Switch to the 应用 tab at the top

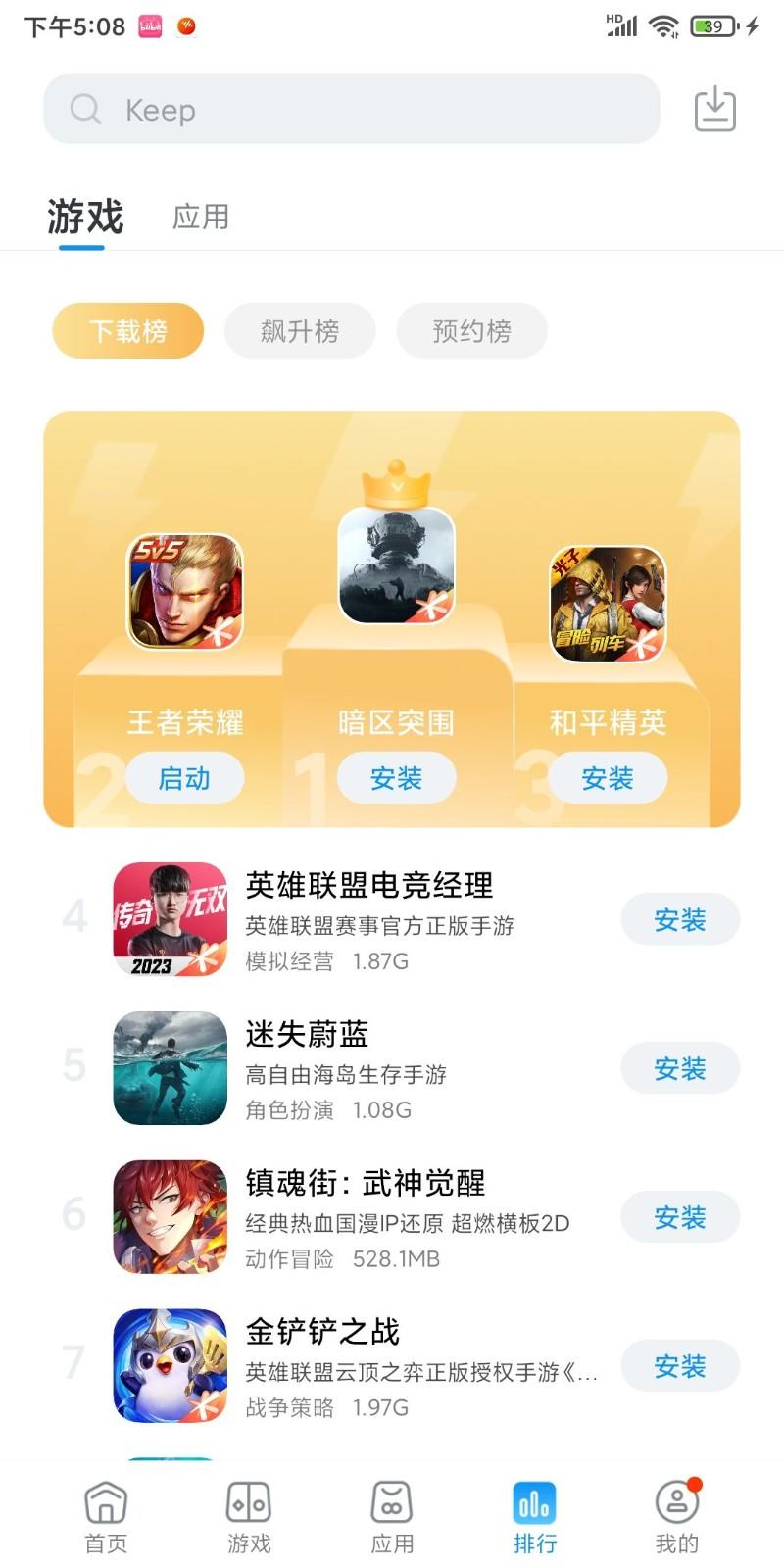pos(202,216)
